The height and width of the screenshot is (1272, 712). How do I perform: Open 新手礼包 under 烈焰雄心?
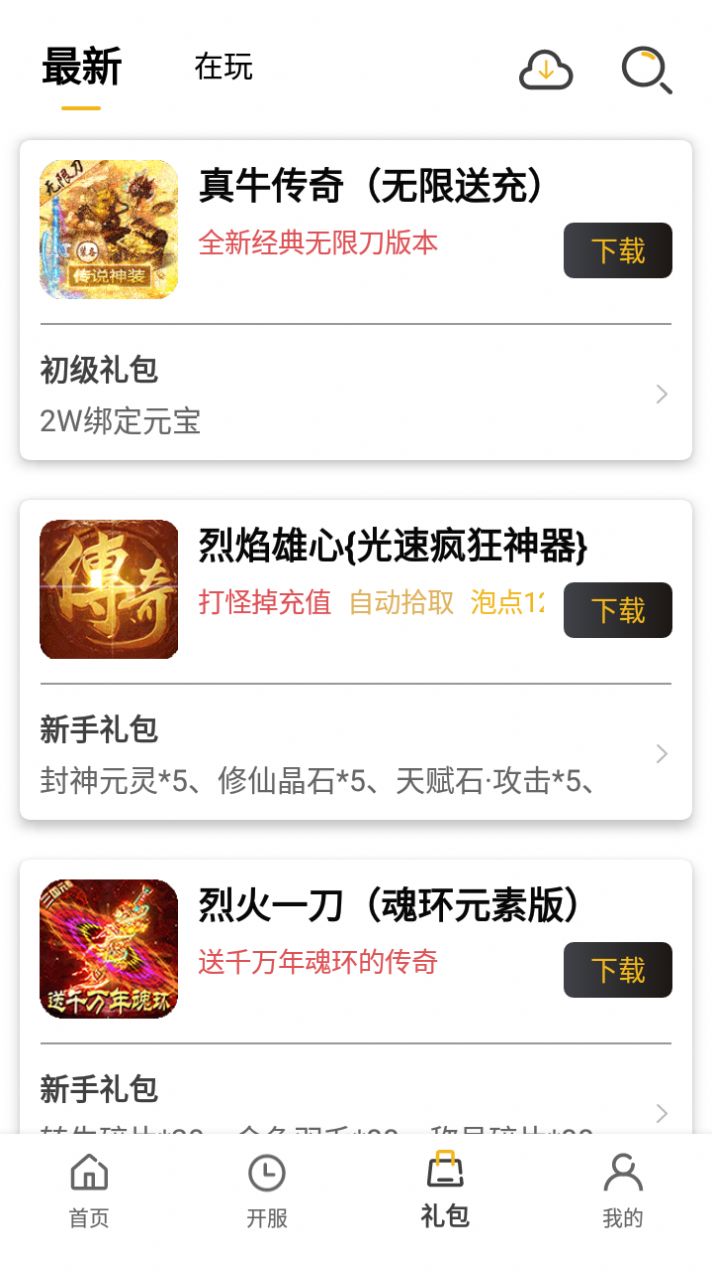355,755
